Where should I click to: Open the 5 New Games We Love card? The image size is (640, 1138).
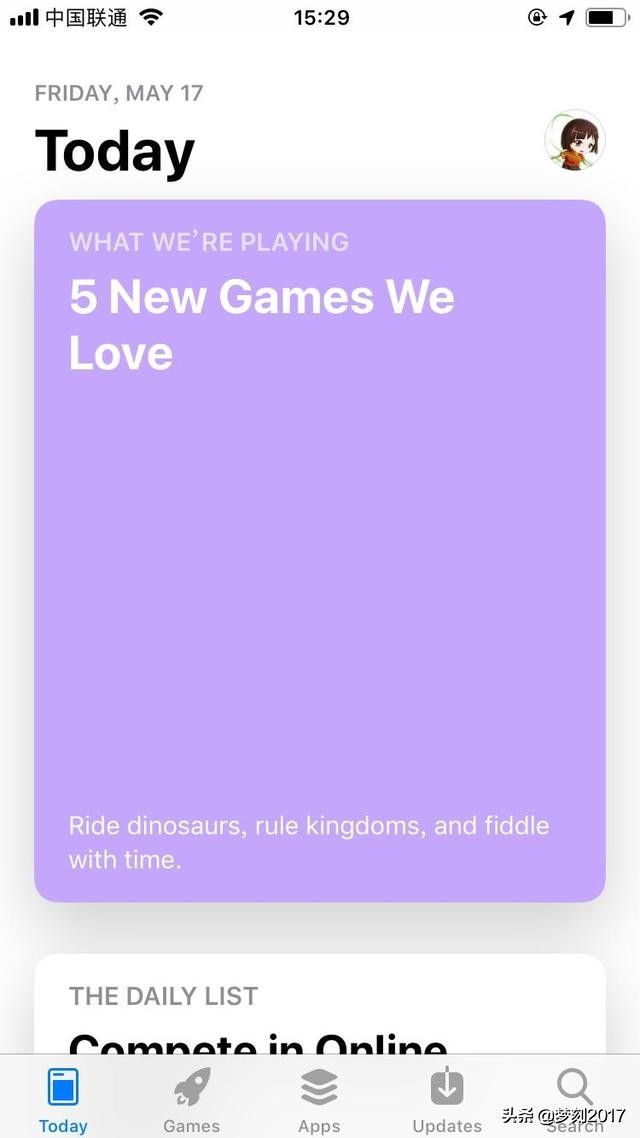tap(320, 550)
